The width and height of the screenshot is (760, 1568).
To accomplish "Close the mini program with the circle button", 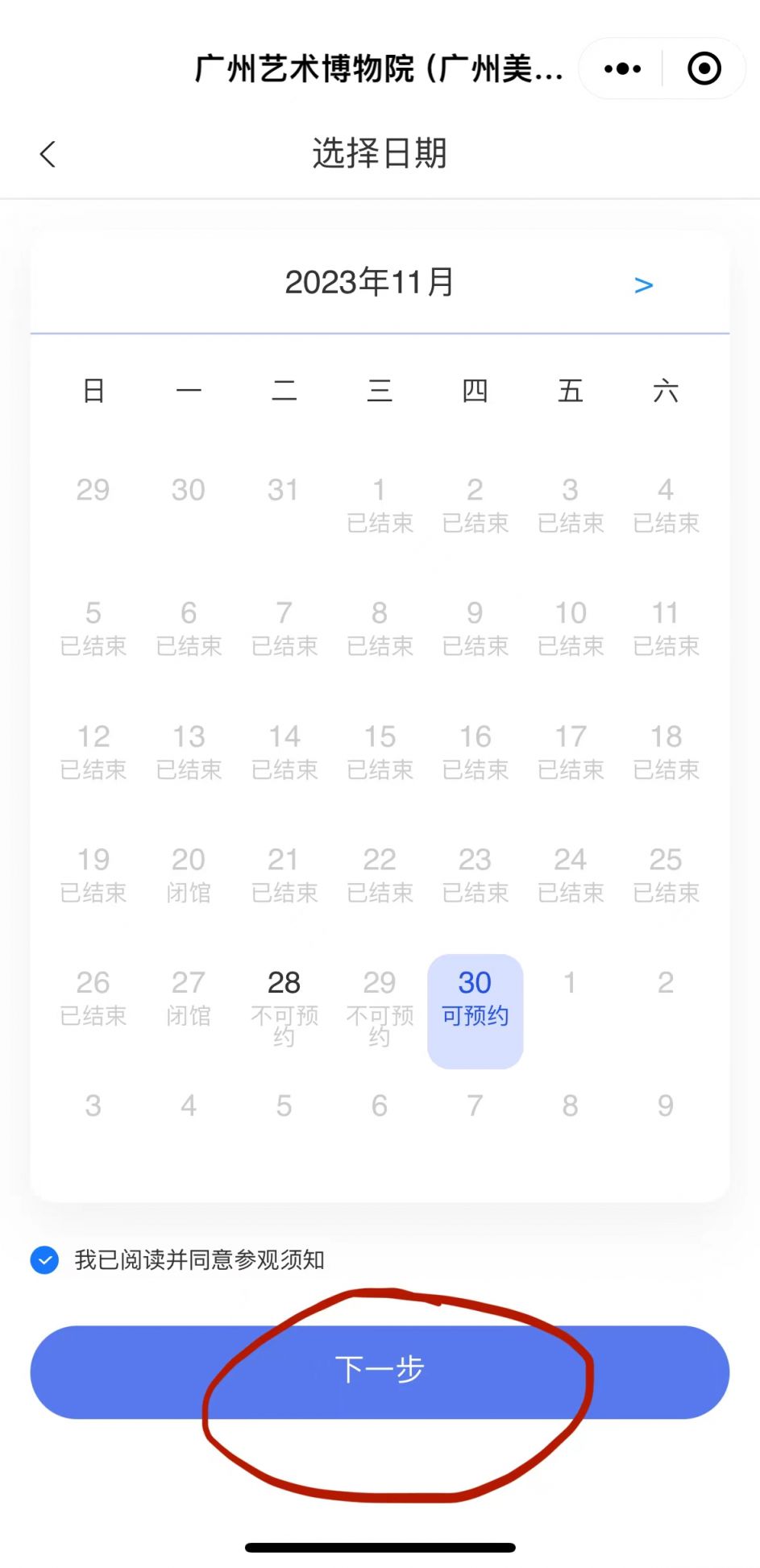I will tap(704, 68).
